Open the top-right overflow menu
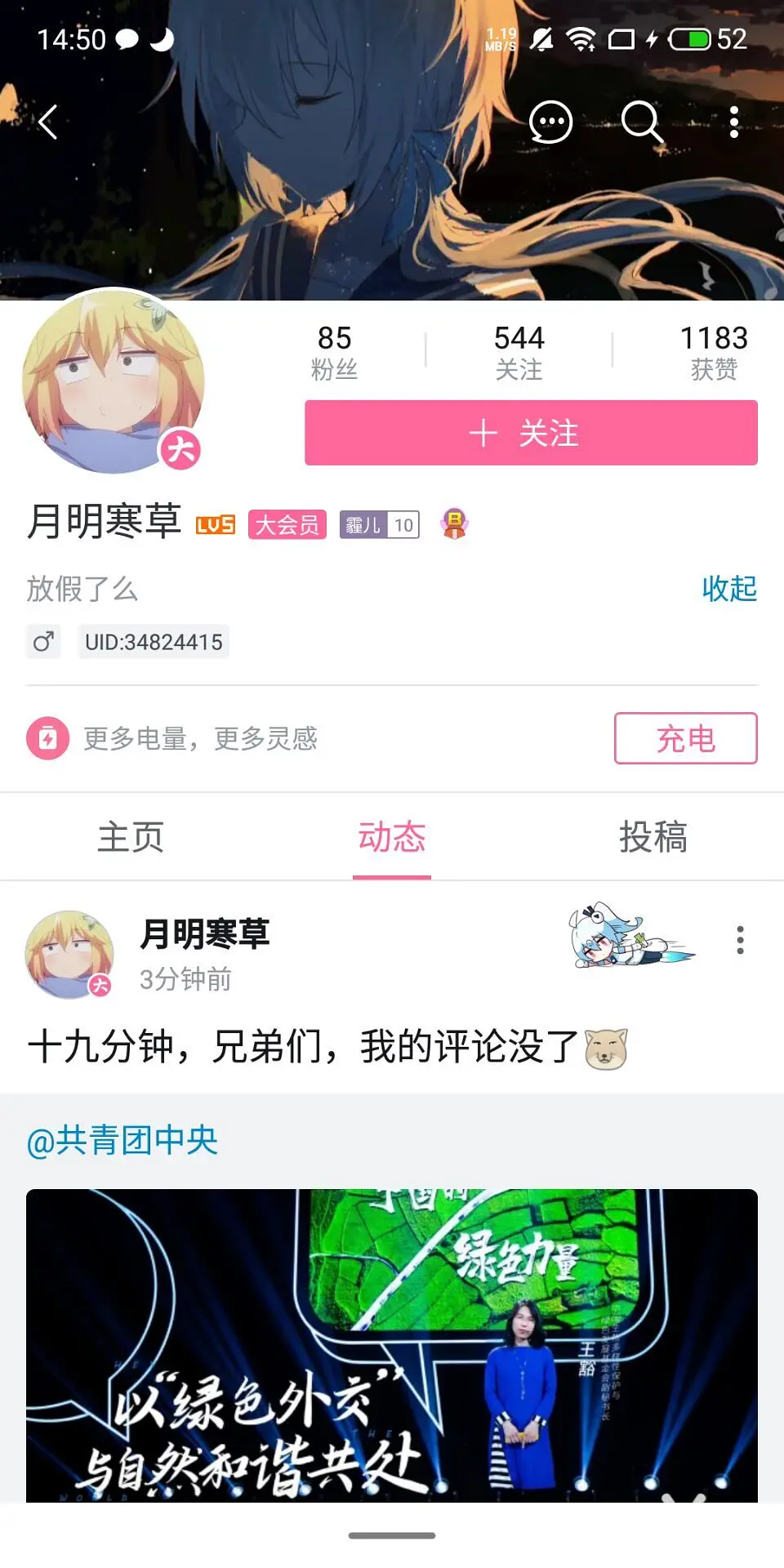Screen dimensions: 784x1568 (734, 122)
